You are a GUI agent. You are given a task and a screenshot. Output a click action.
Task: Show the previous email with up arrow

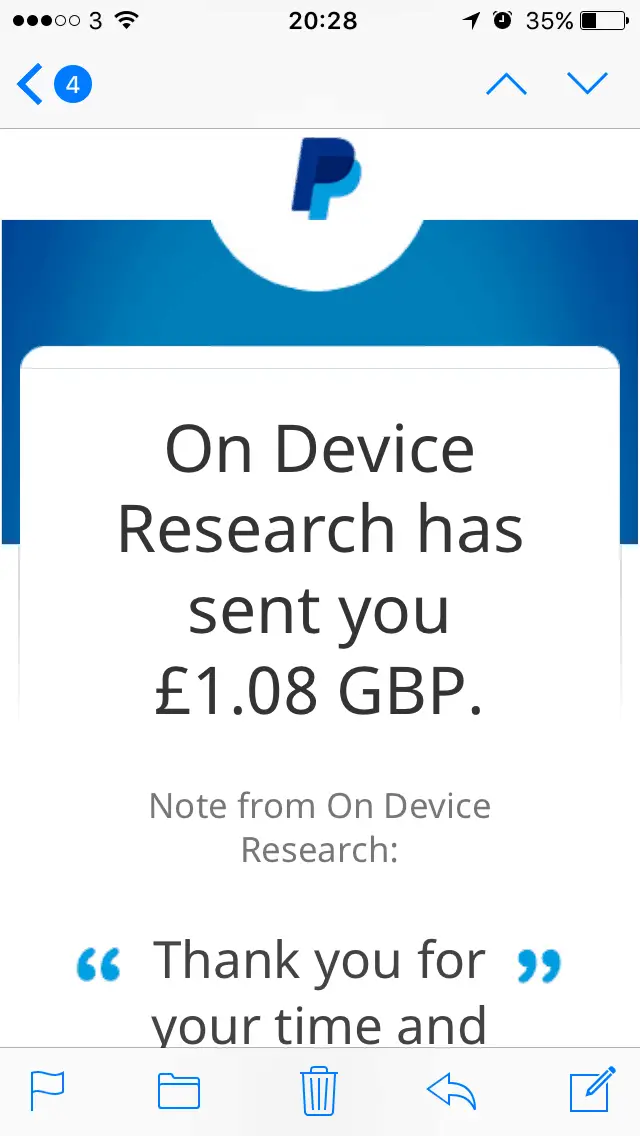(x=506, y=85)
